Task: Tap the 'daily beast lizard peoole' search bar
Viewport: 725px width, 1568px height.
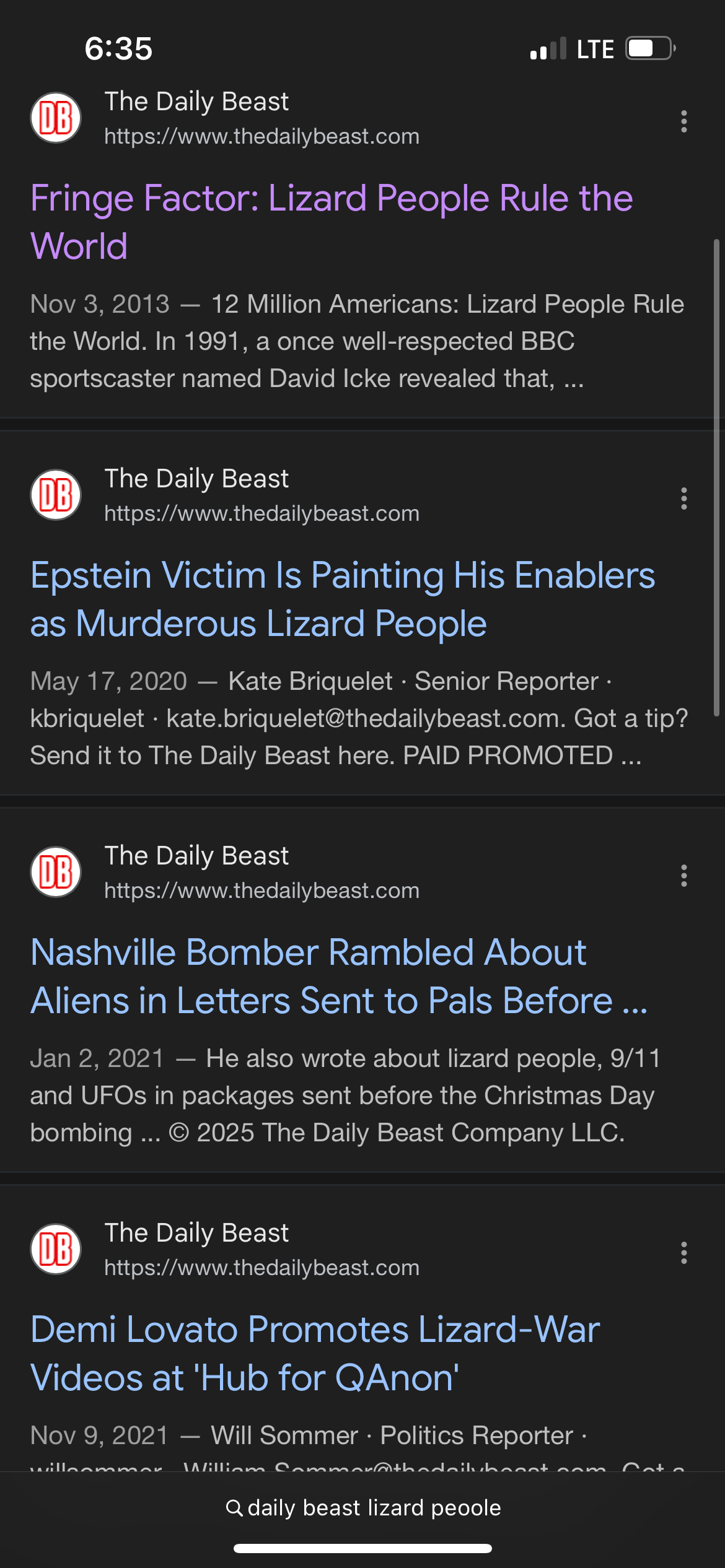Action: [363, 1508]
